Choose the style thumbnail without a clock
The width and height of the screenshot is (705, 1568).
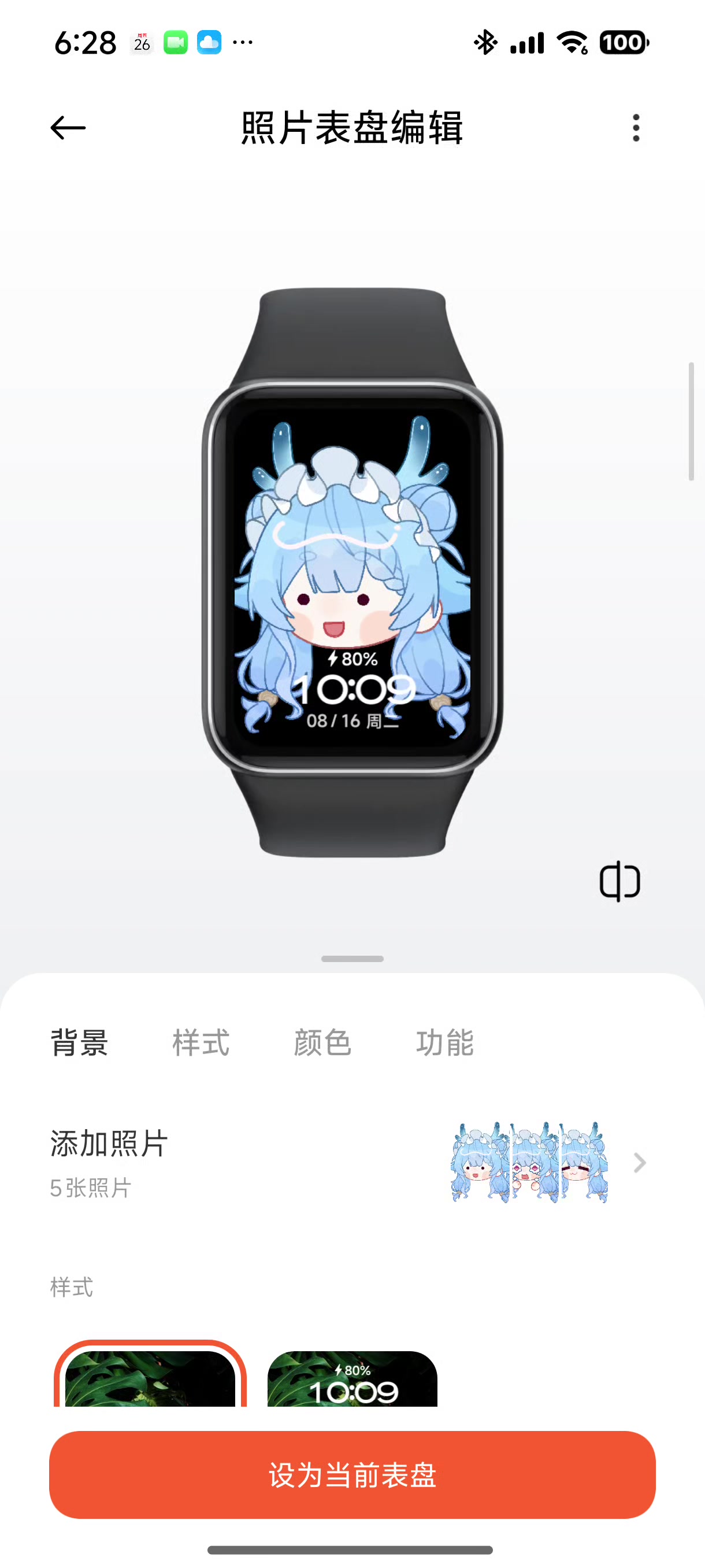[150, 1379]
